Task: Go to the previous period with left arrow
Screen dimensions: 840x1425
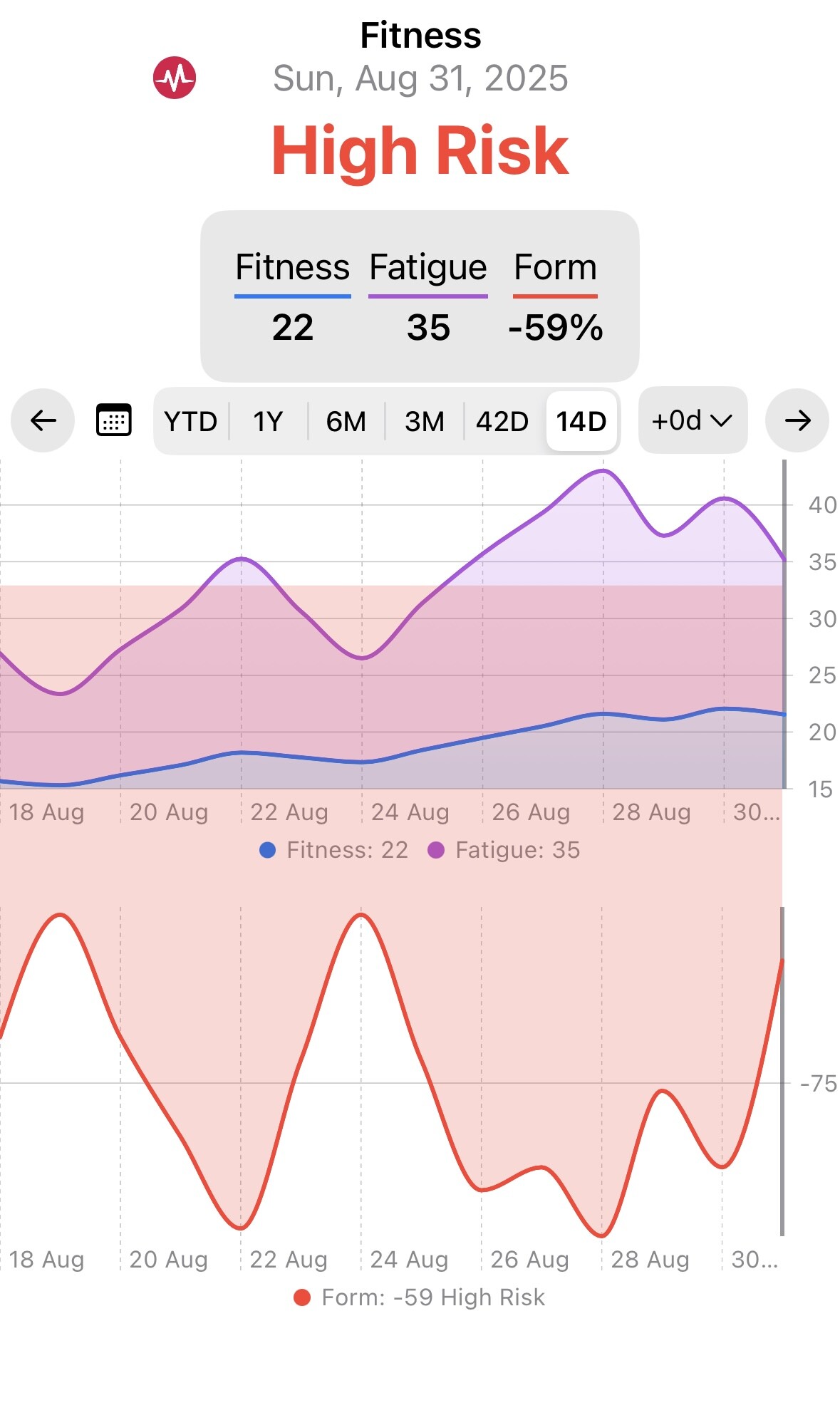Action: [43, 420]
